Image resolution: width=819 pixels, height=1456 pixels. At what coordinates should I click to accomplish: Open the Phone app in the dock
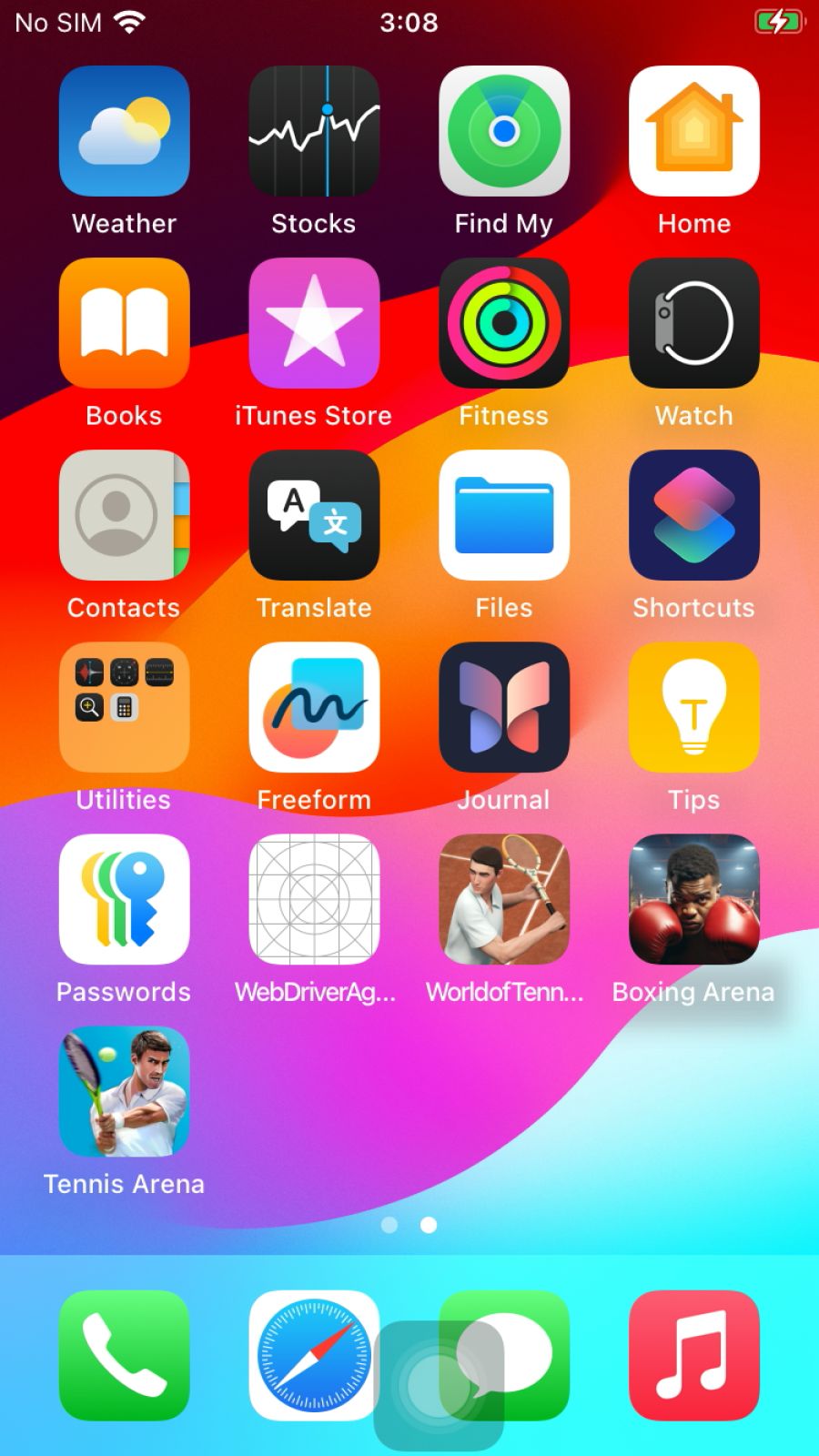coord(125,1355)
